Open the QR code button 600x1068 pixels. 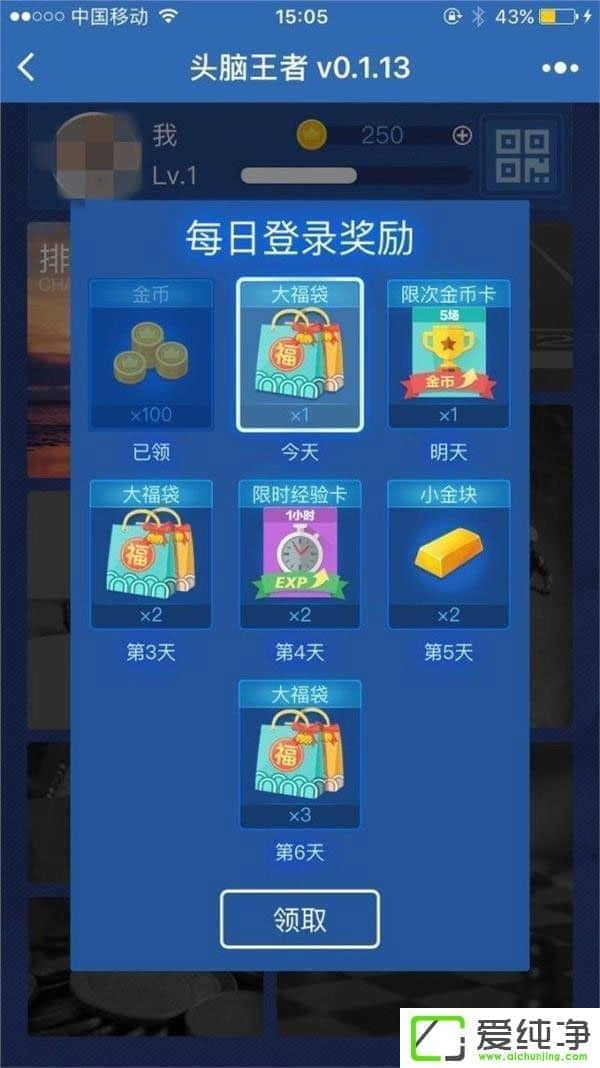coord(522,156)
